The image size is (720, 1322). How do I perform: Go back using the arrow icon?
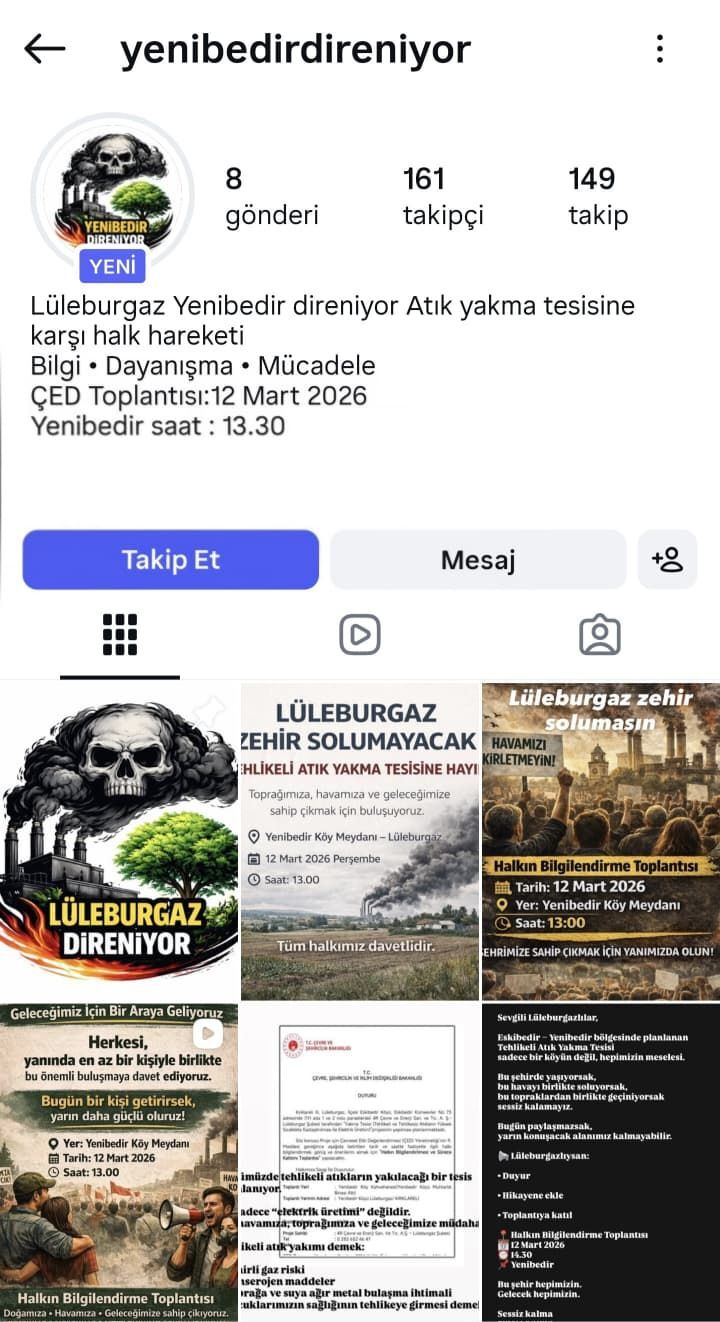point(45,48)
